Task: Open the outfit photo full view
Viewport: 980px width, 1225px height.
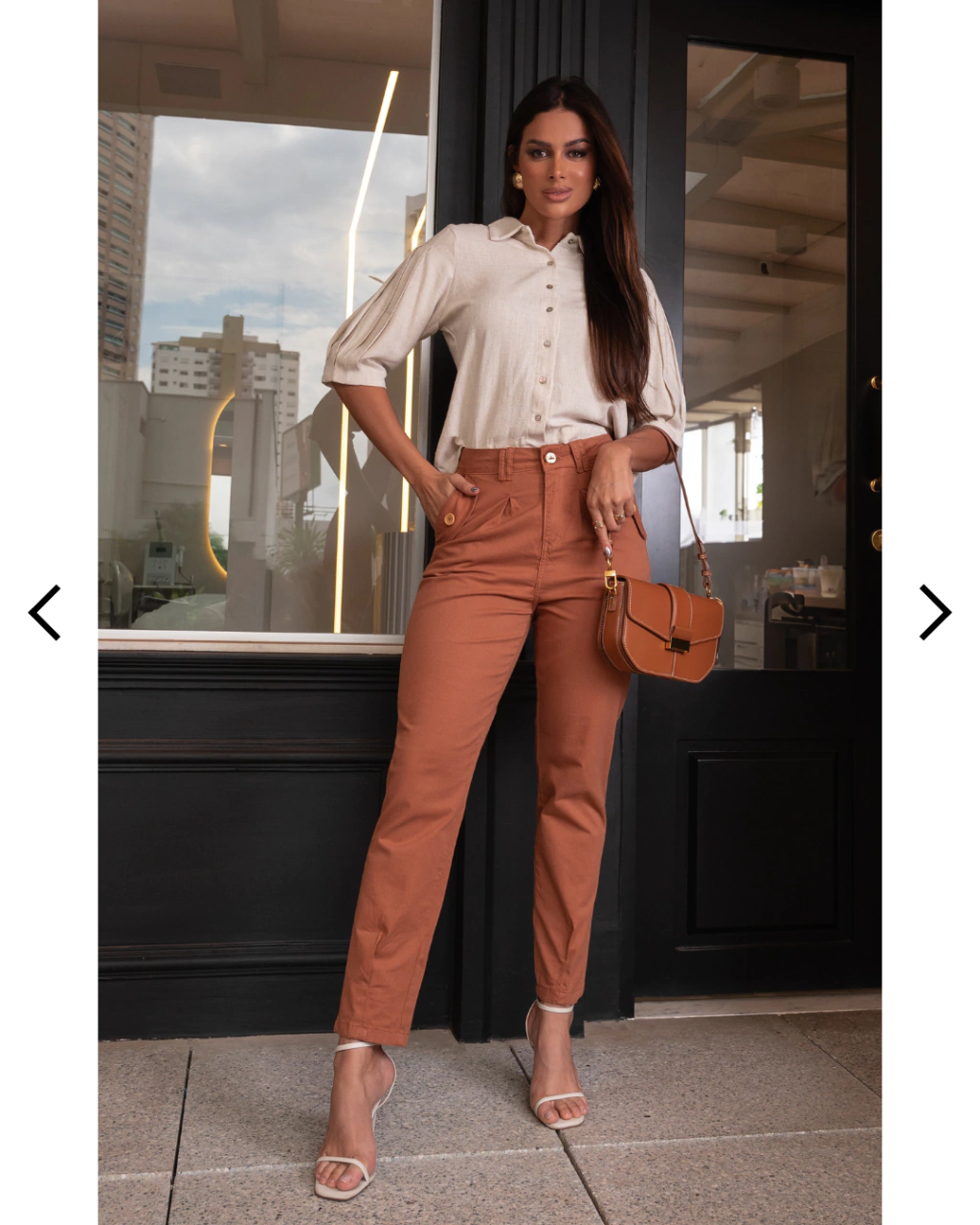Action: [x=490, y=612]
